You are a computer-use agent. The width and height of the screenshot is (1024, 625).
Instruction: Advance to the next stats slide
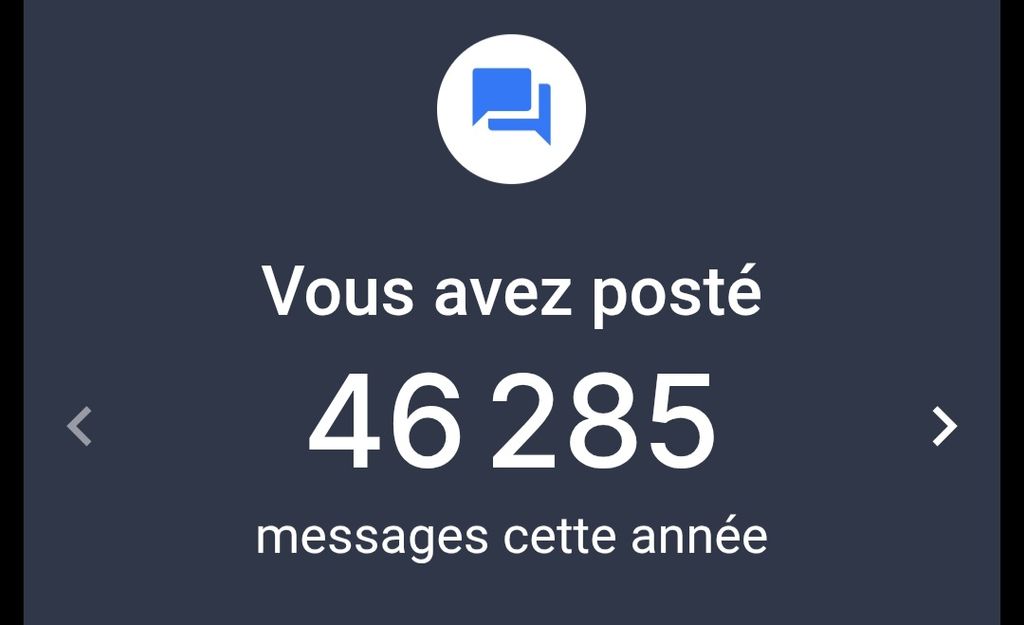click(x=944, y=426)
